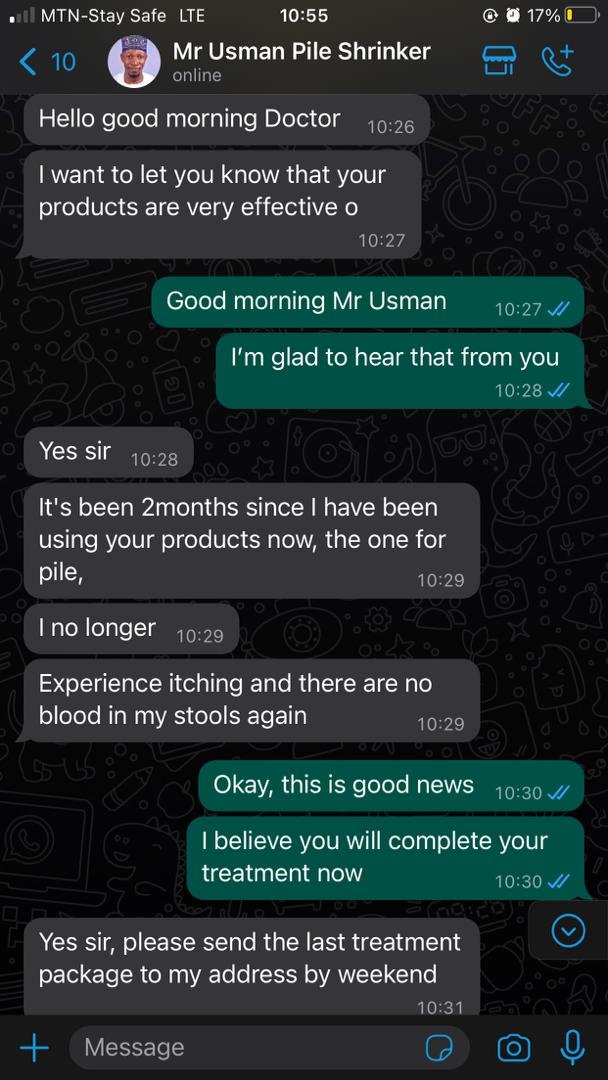Open contact info for Mr Usman Pile Shrinker
This screenshot has height=1080, width=608.
pyautogui.click(x=300, y=61)
